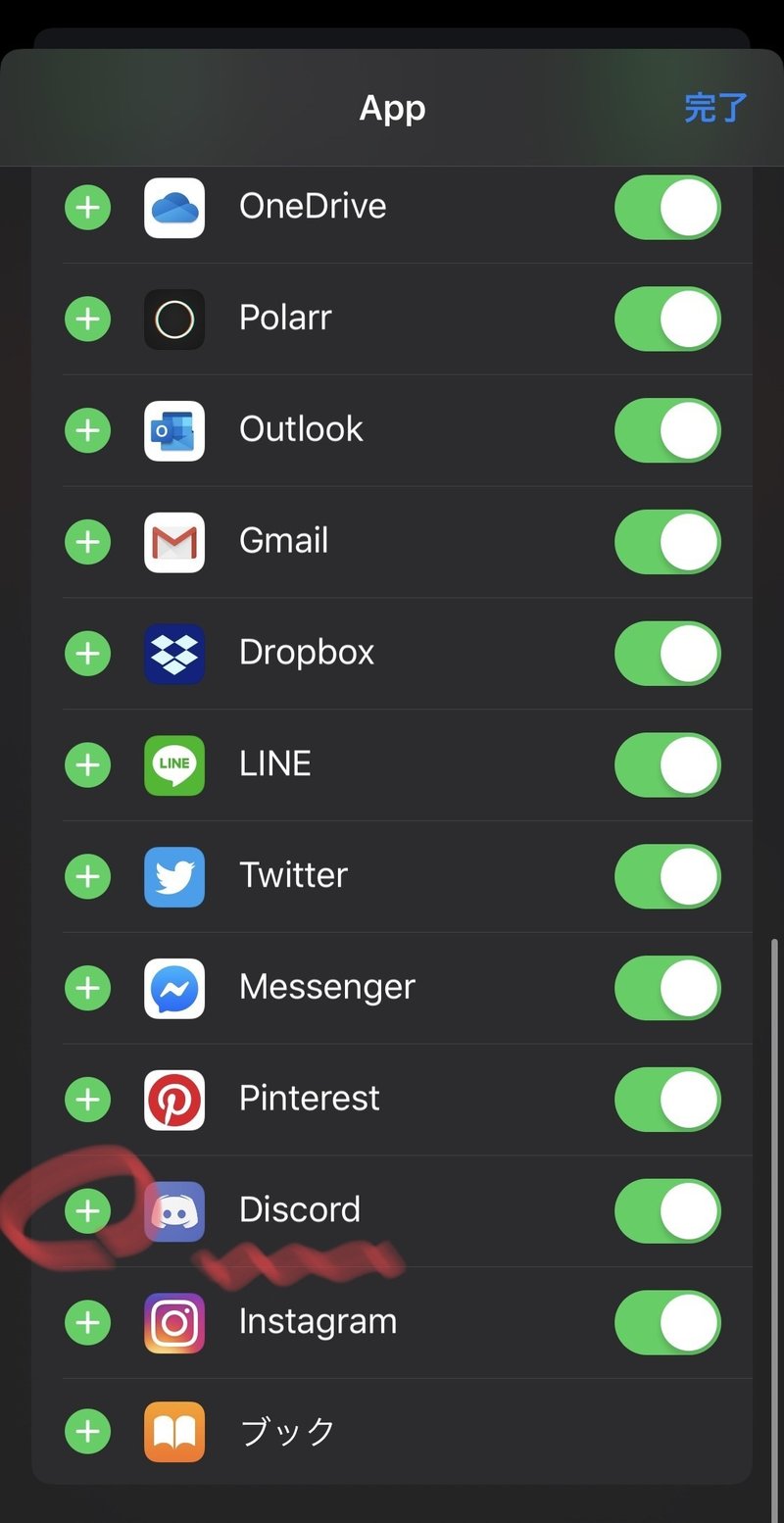Disable the Instagram toggle

(667, 1323)
